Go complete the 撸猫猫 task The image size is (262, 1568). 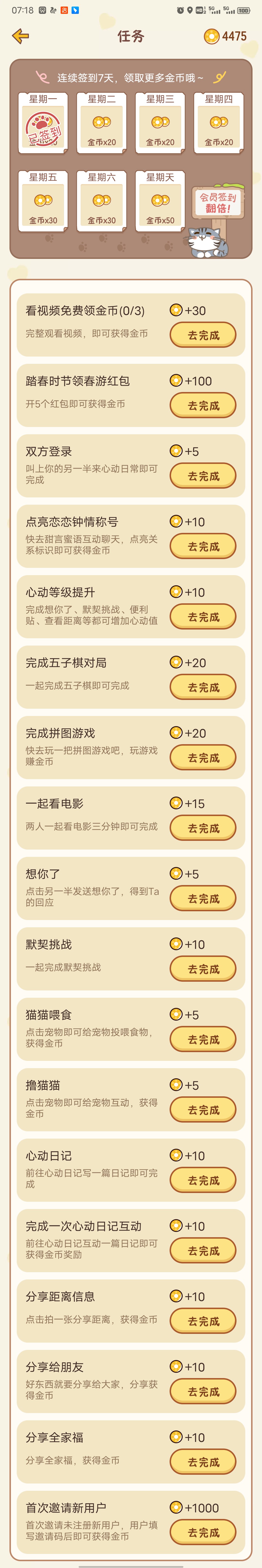(203, 1110)
